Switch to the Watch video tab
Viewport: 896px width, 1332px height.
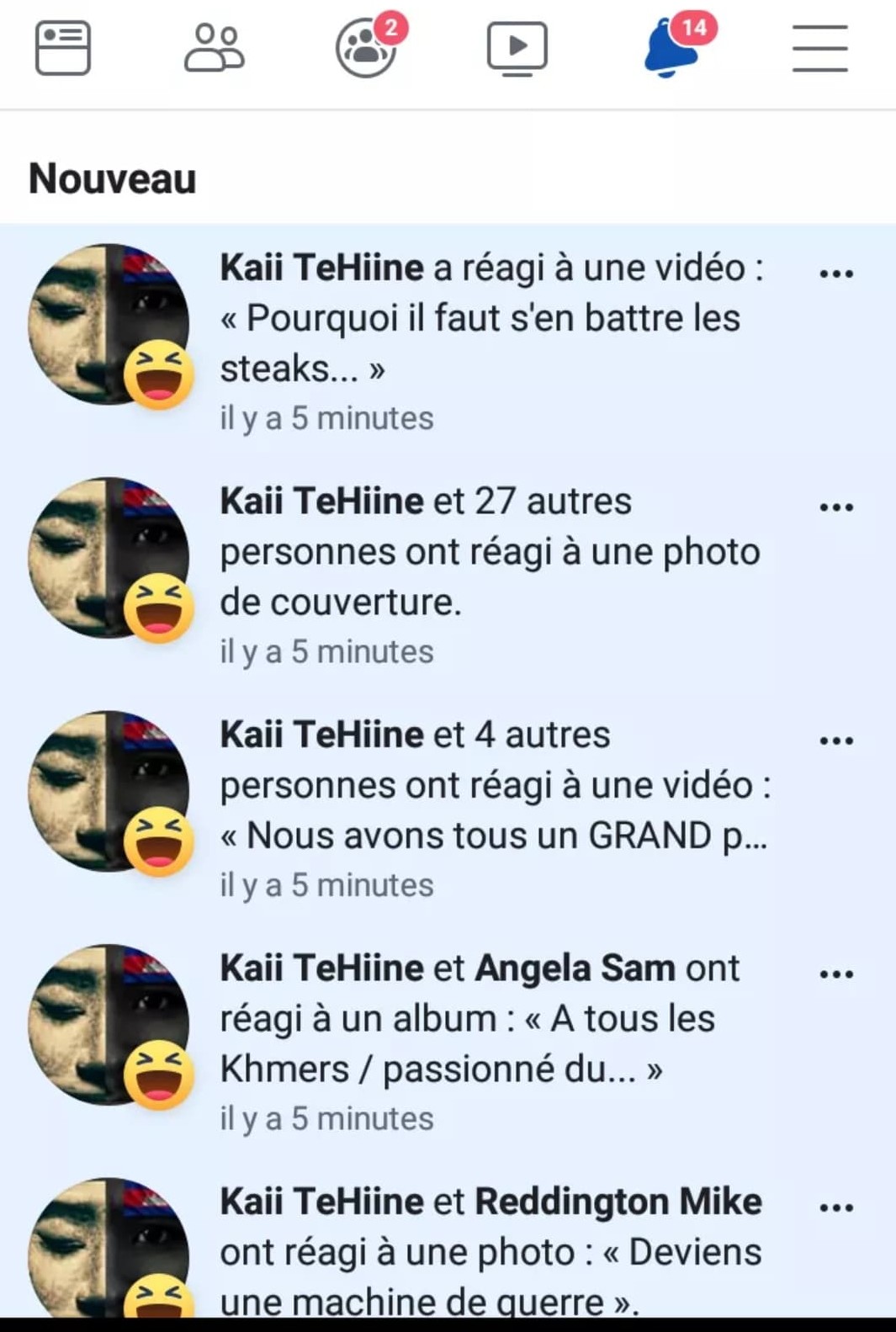pyautogui.click(x=517, y=48)
